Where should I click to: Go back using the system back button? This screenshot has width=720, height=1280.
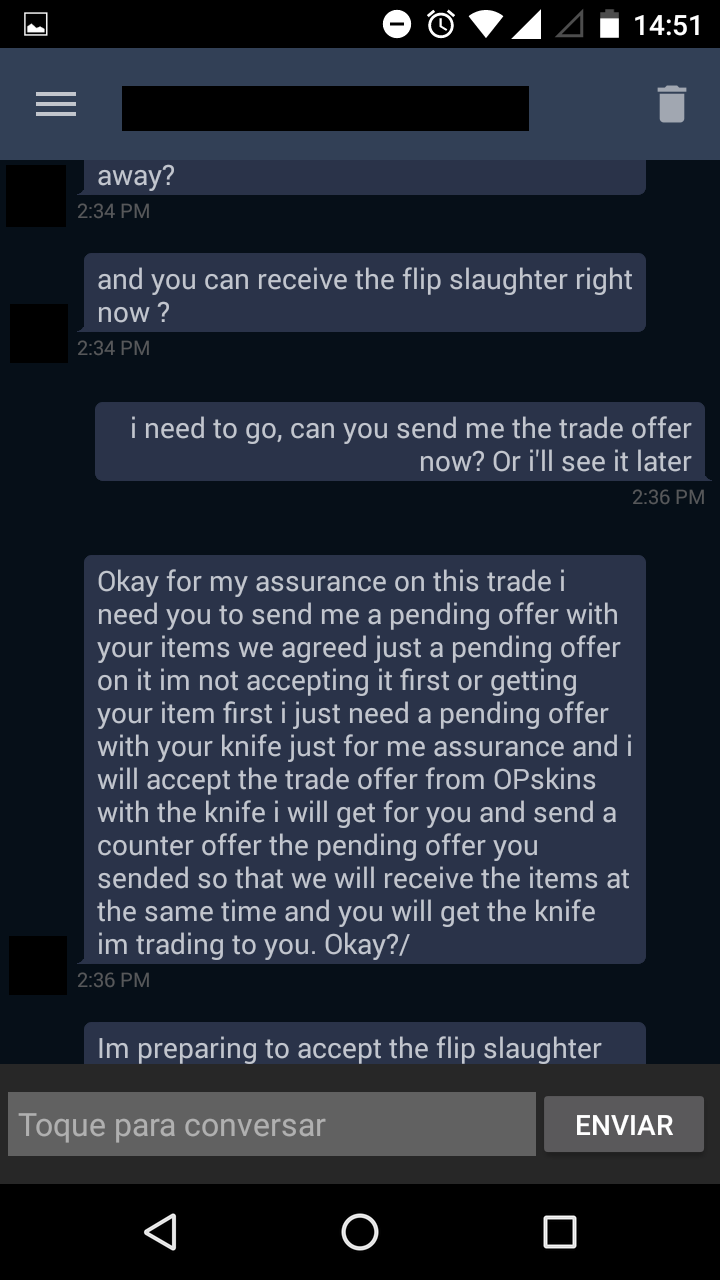pyautogui.click(x=160, y=1231)
